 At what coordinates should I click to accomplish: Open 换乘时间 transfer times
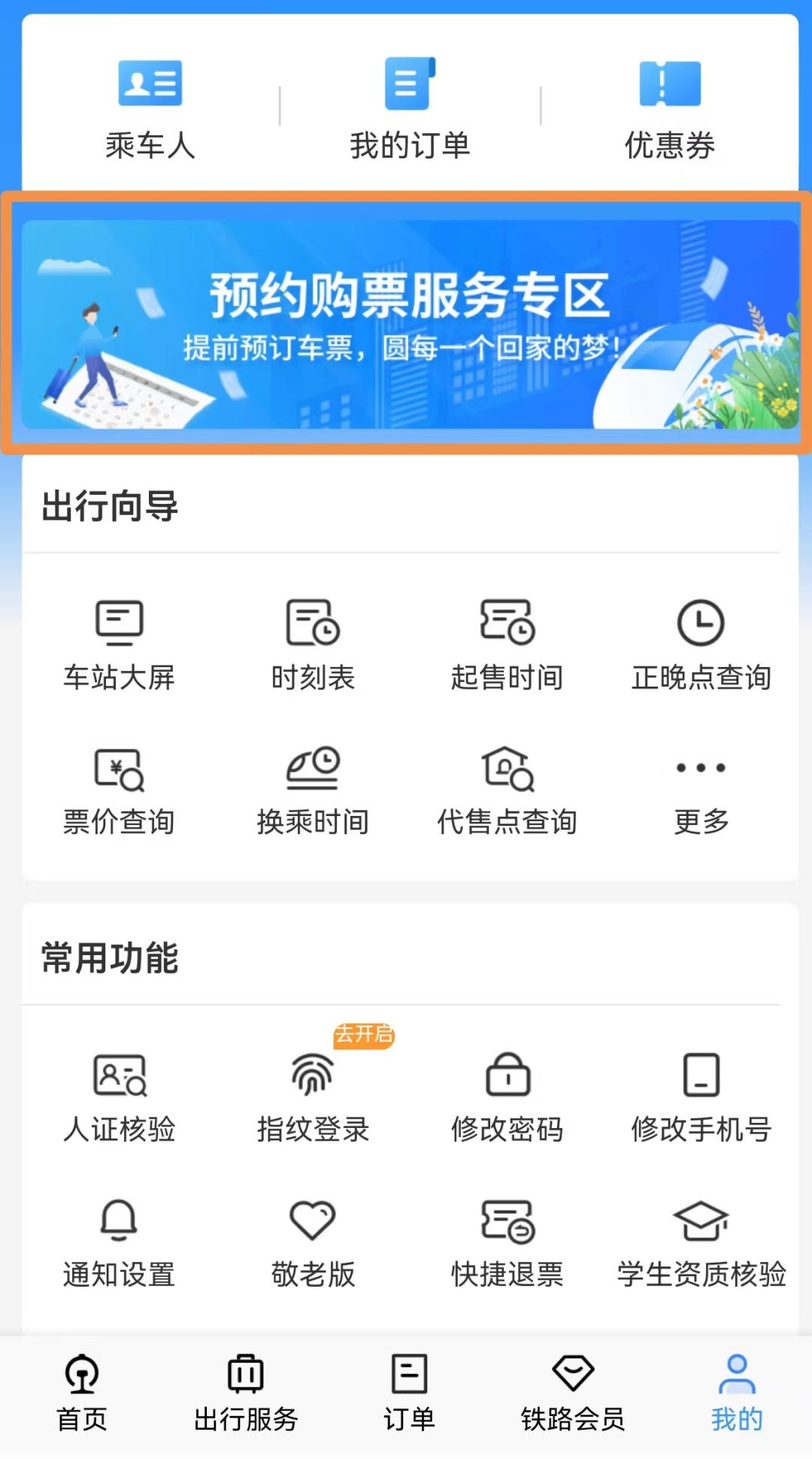coord(313,790)
